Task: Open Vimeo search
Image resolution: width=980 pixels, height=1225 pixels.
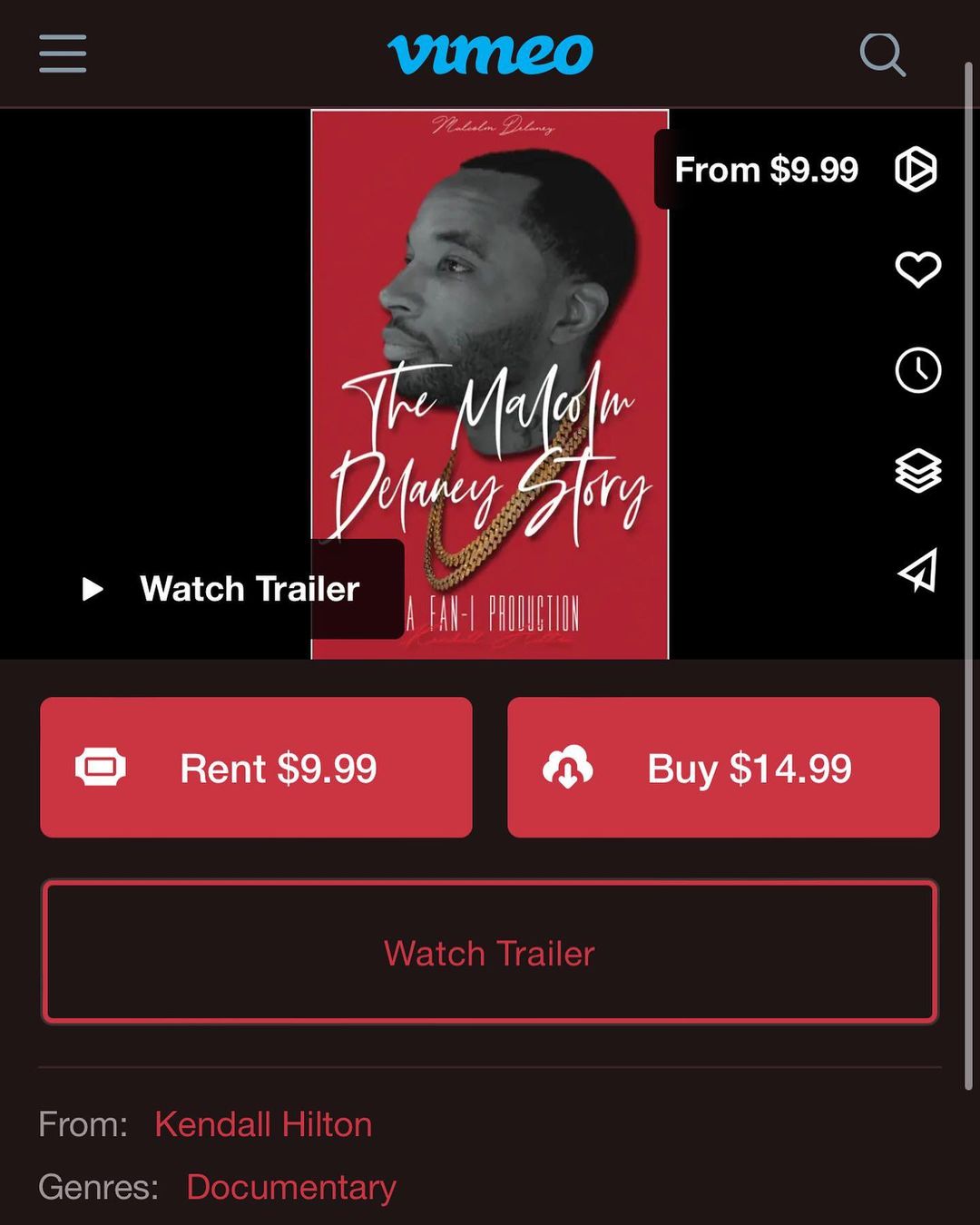Action: [882, 54]
